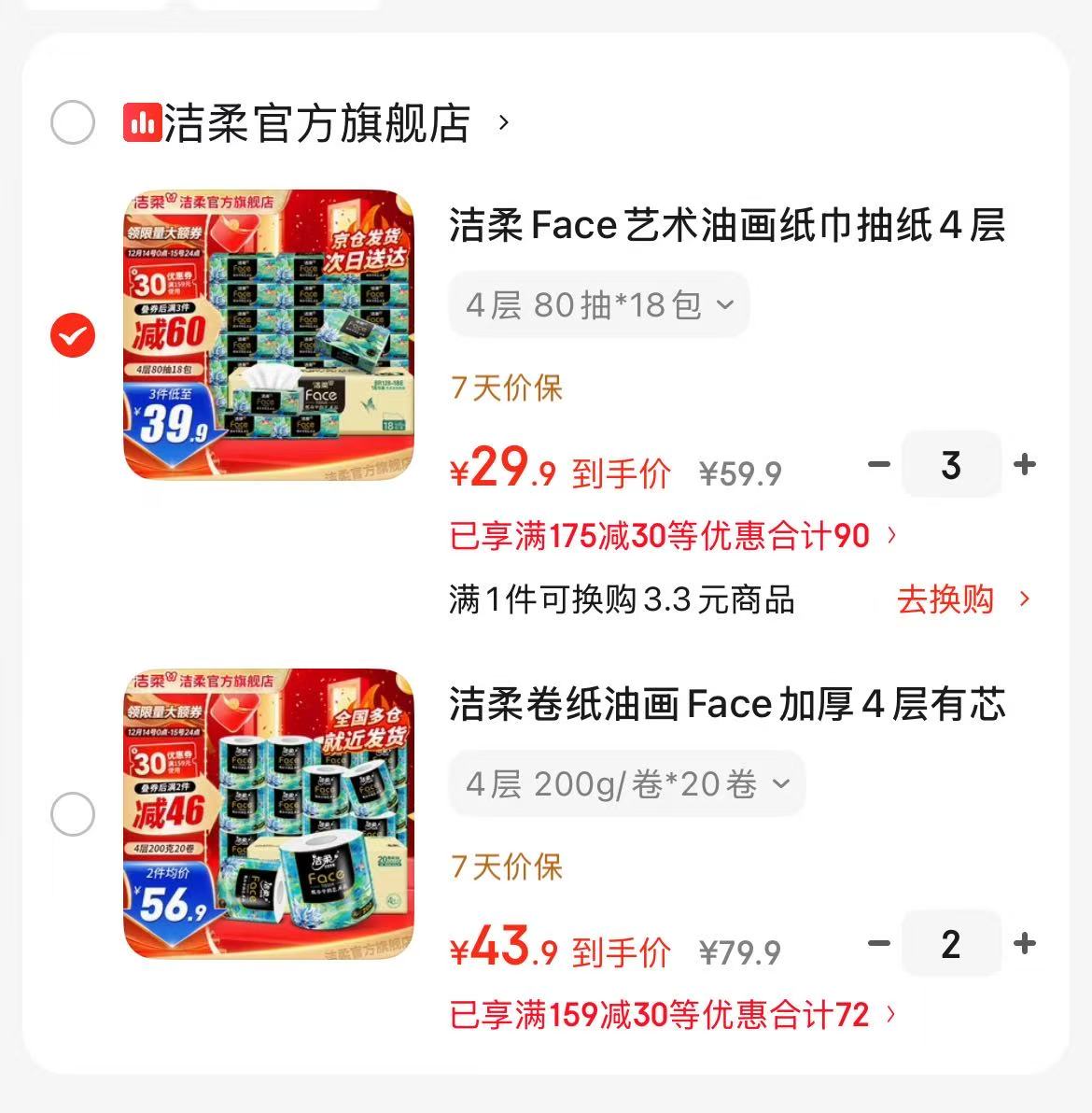Click the minus icon to decrease tissue quantity
Image resolution: width=1092 pixels, height=1113 pixels.
[x=878, y=464]
